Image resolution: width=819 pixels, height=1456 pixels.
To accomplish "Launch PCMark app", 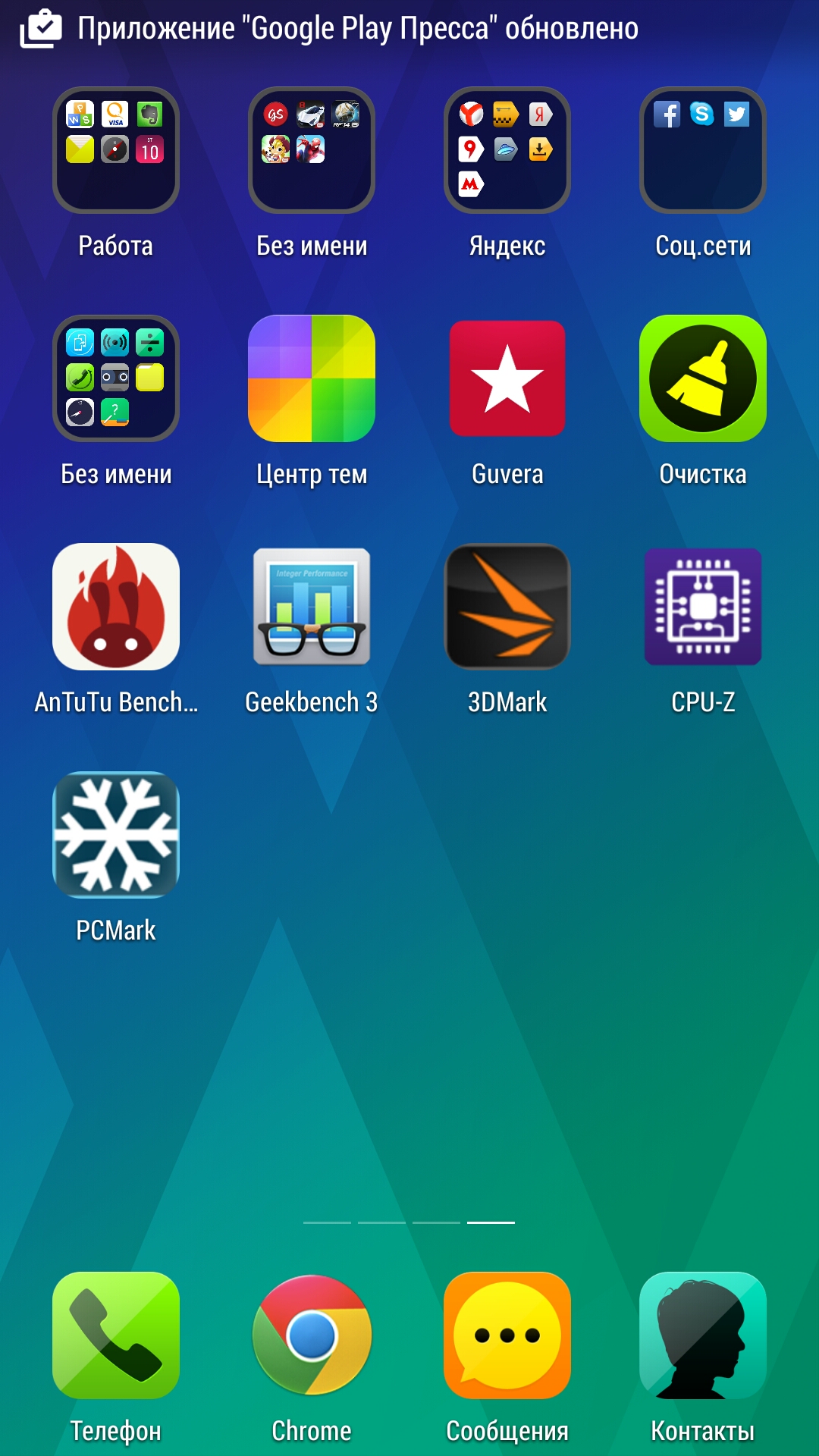I will 115,835.
